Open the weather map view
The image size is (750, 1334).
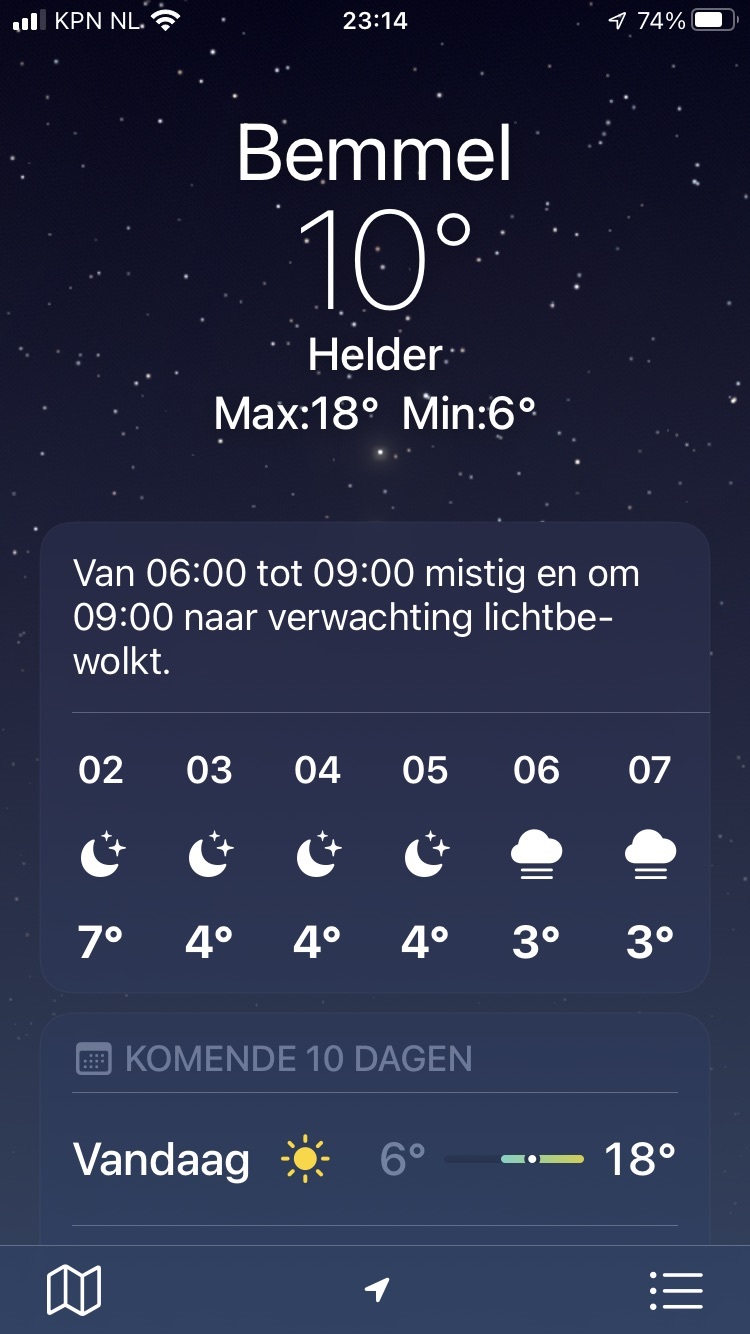point(74,1289)
